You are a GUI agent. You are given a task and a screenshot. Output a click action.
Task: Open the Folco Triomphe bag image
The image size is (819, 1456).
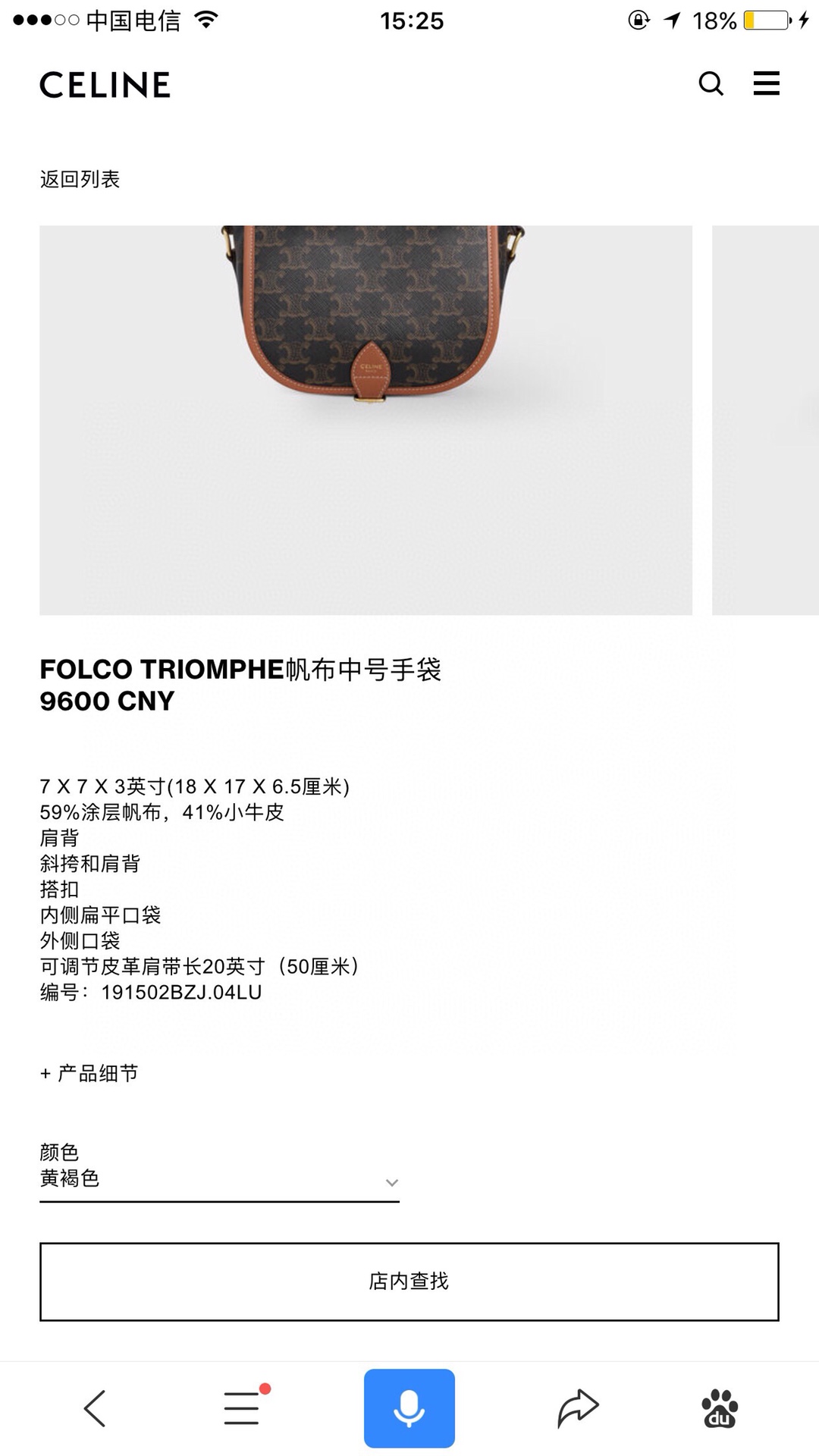pyautogui.click(x=366, y=419)
